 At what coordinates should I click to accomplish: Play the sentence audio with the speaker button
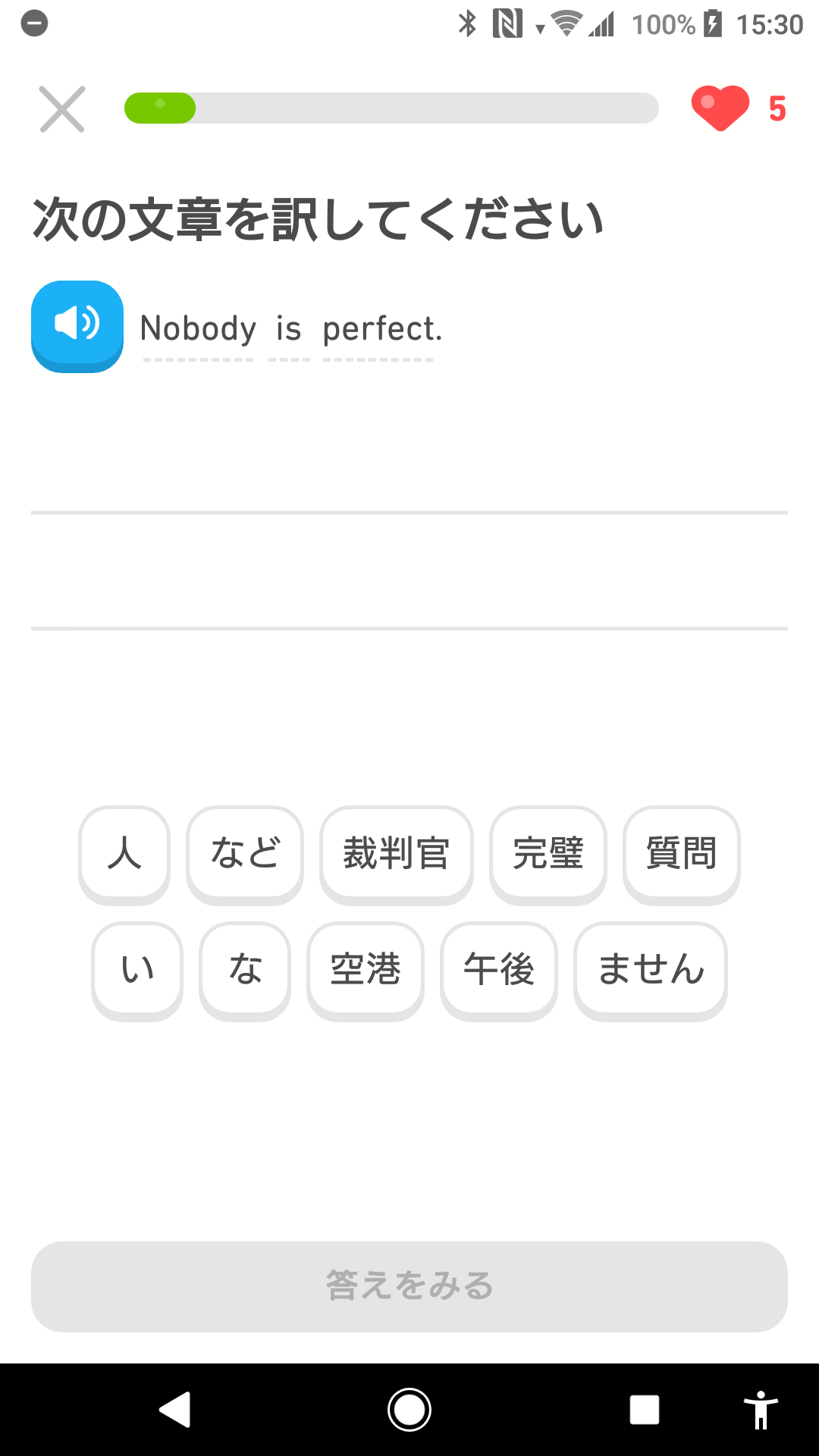(x=77, y=326)
